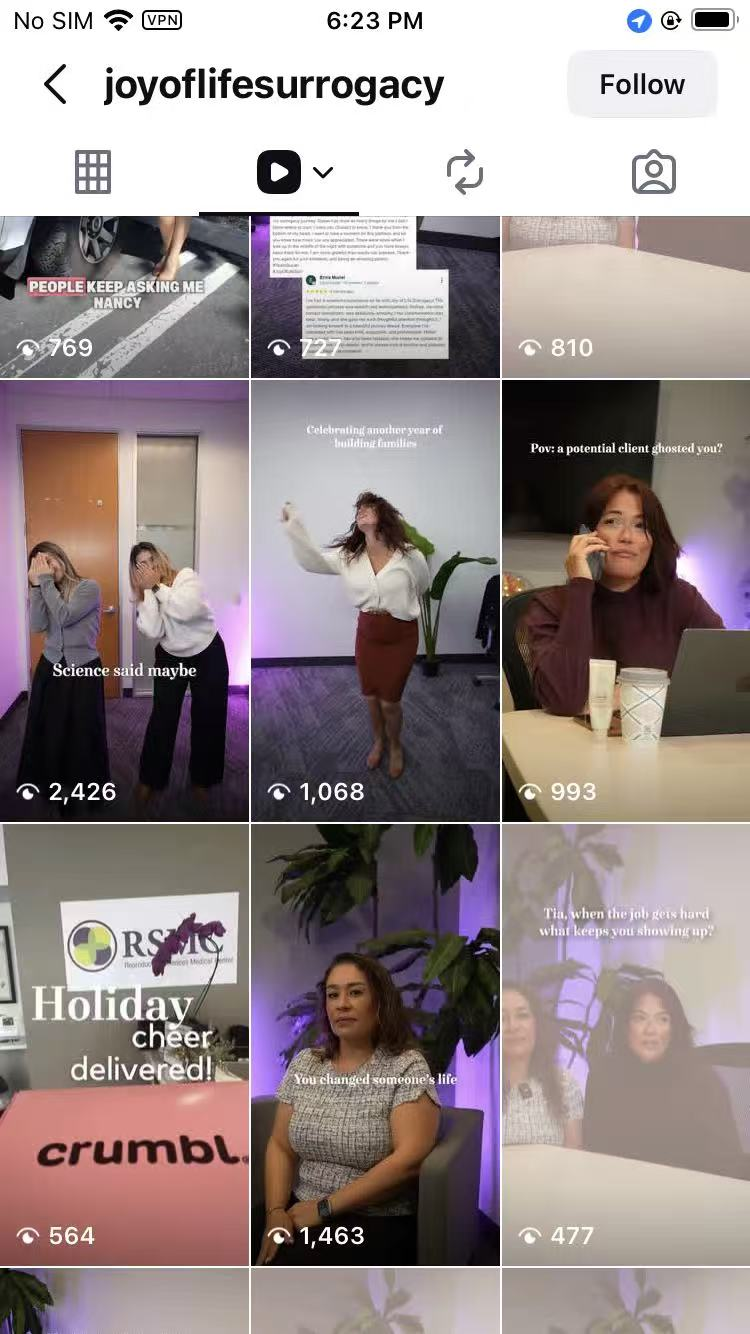Open the 'People keep asking me Nancy' reel

(124, 296)
